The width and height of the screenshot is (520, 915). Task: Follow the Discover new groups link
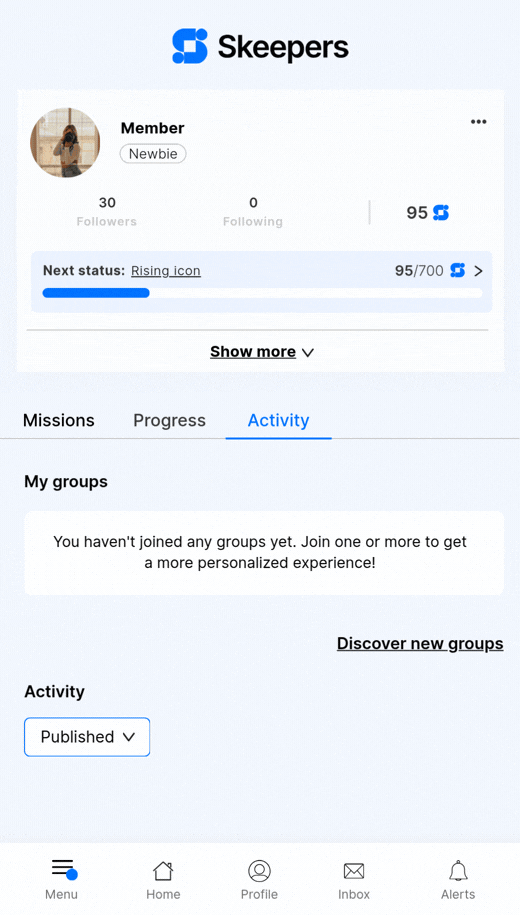pyautogui.click(x=420, y=643)
